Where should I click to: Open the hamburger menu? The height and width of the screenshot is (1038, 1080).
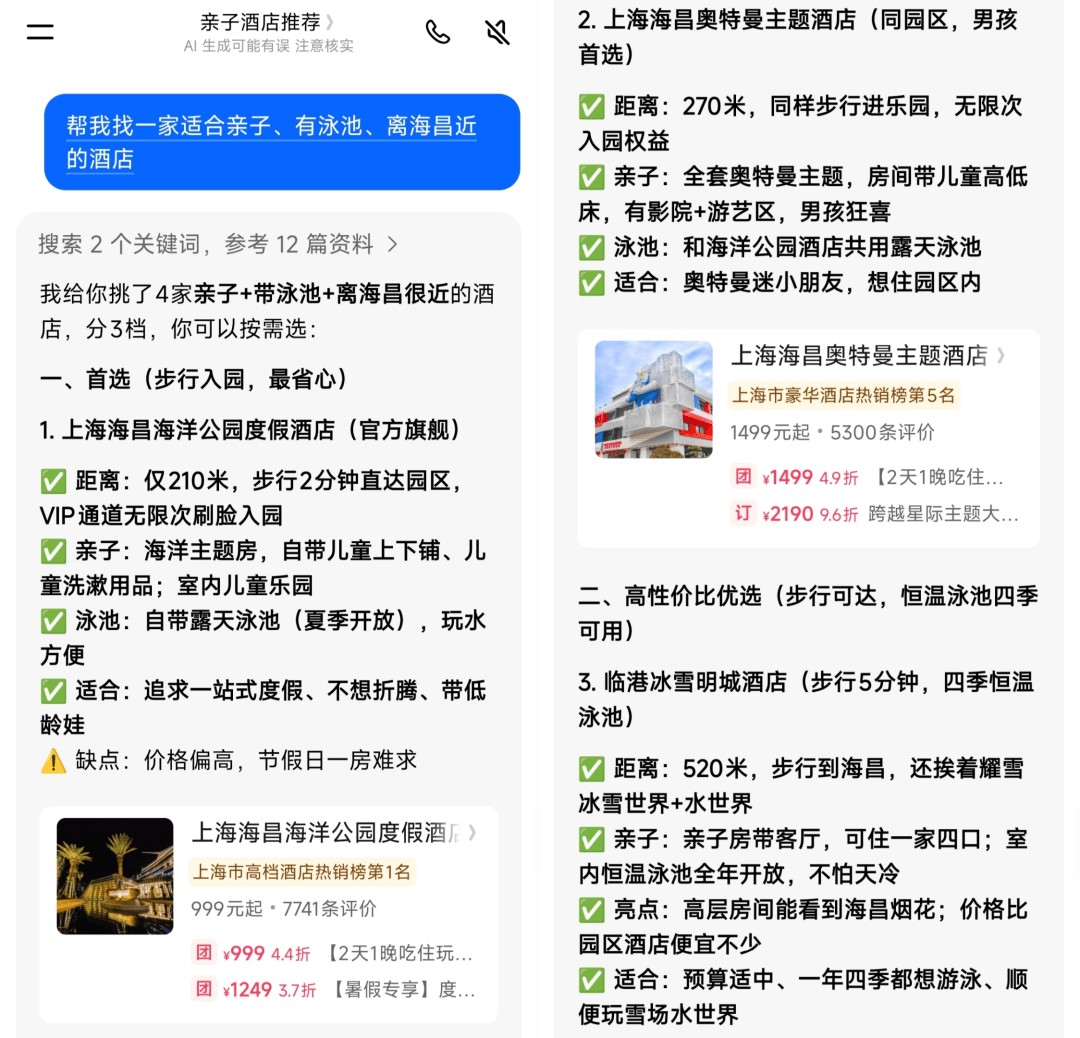pos(40,32)
